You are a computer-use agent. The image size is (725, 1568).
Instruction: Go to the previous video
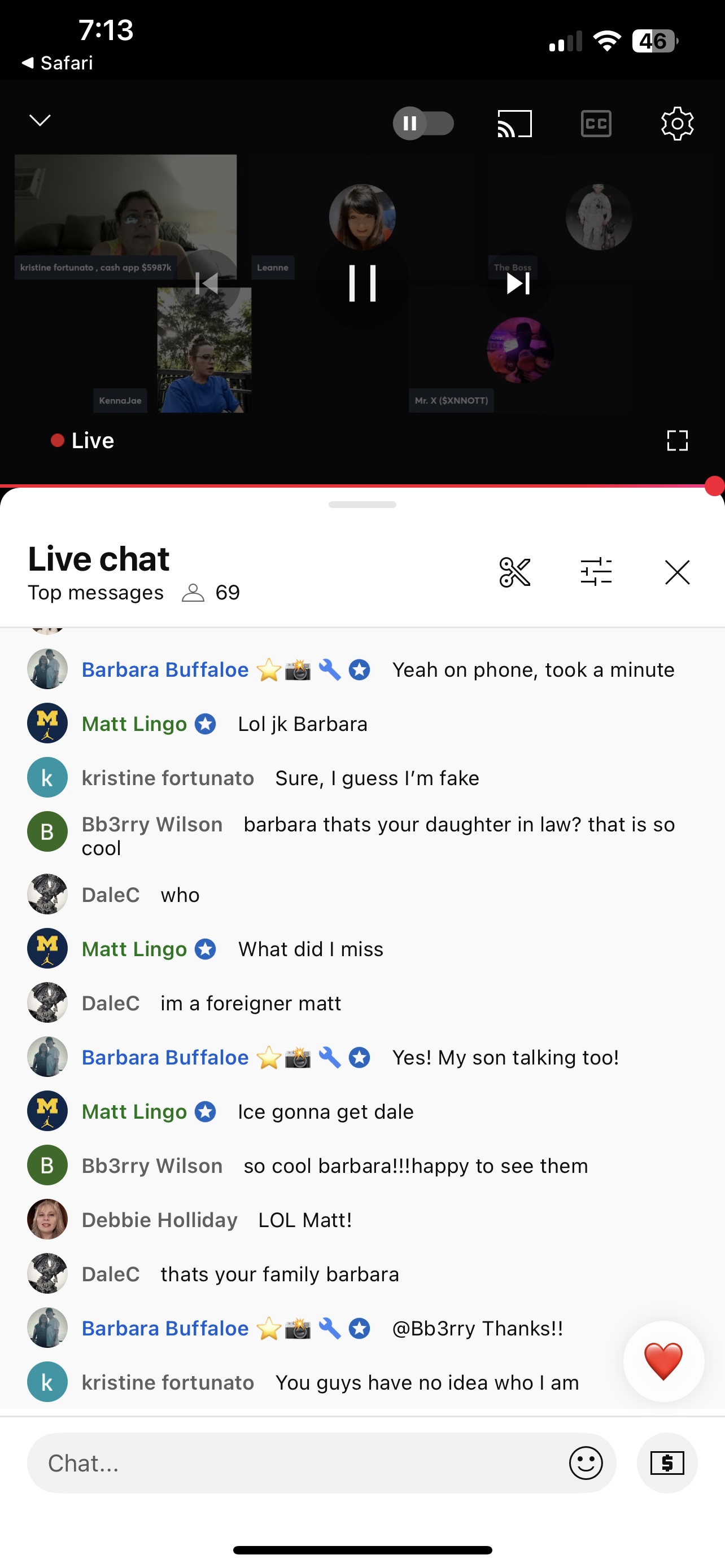point(206,283)
